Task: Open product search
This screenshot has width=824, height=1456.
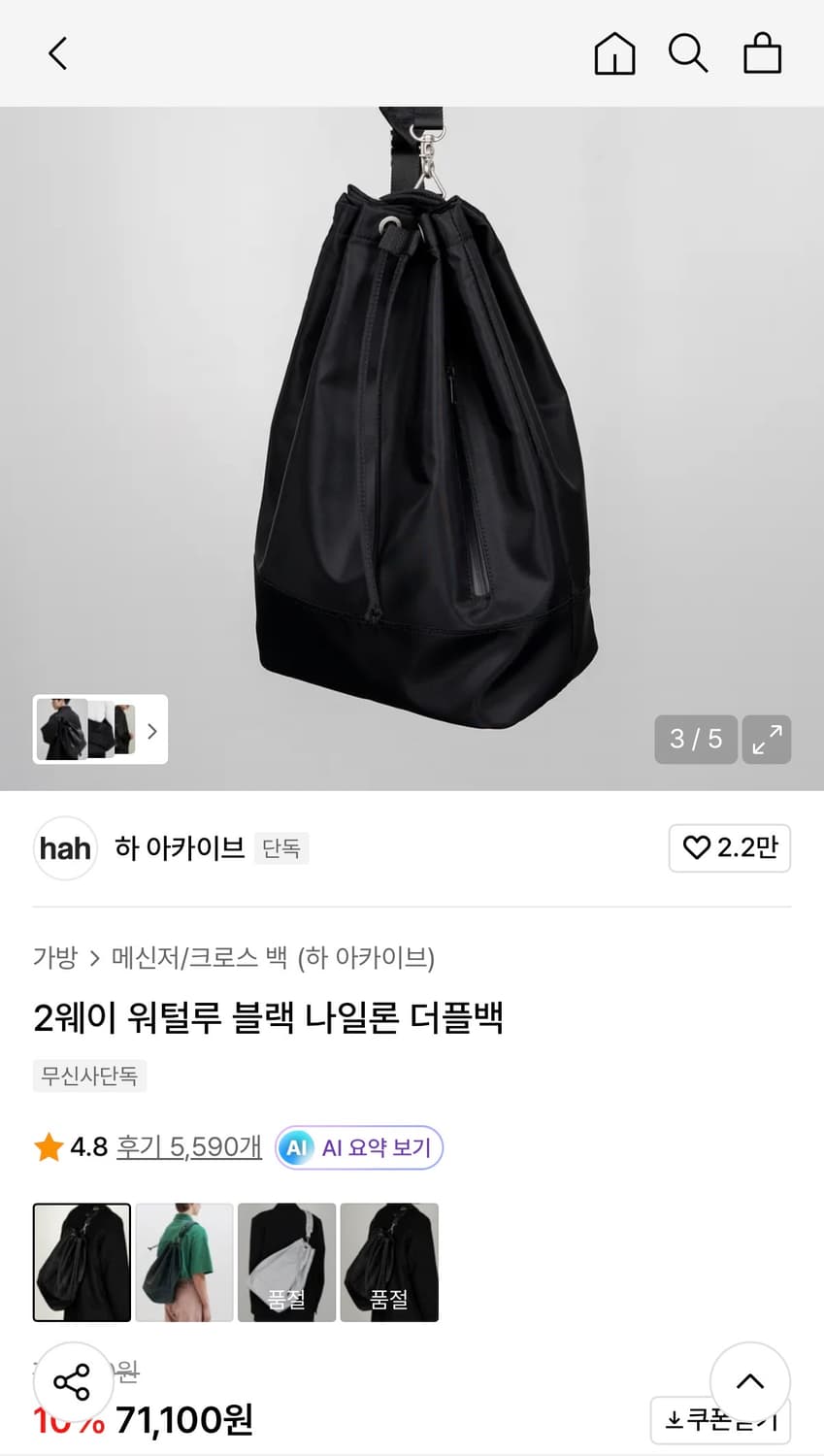Action: (x=688, y=53)
